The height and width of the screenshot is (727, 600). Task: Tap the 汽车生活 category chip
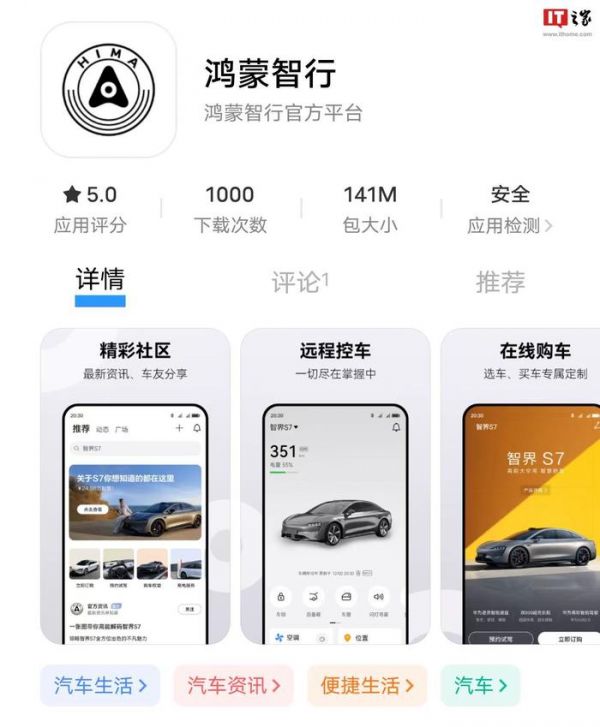click(100, 685)
